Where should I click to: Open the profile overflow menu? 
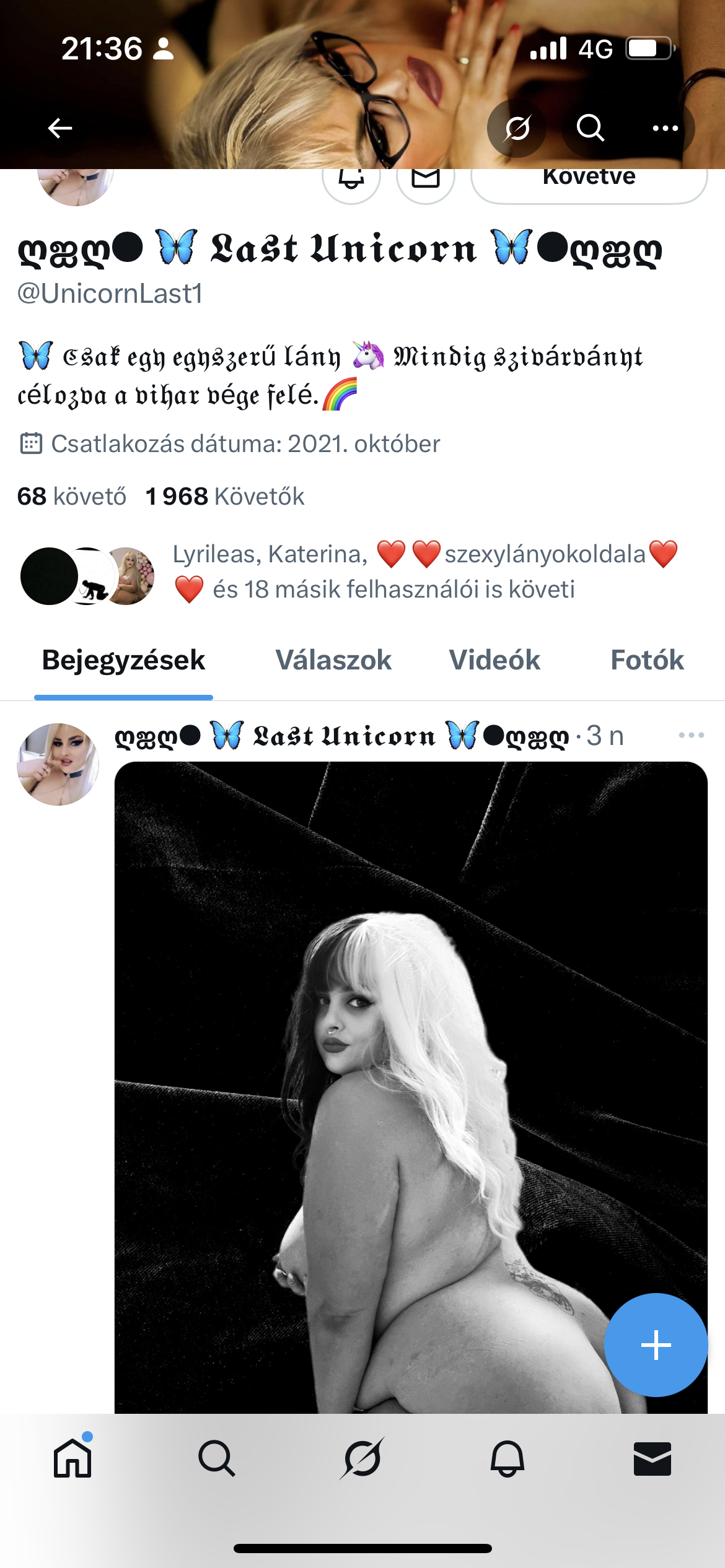point(665,128)
